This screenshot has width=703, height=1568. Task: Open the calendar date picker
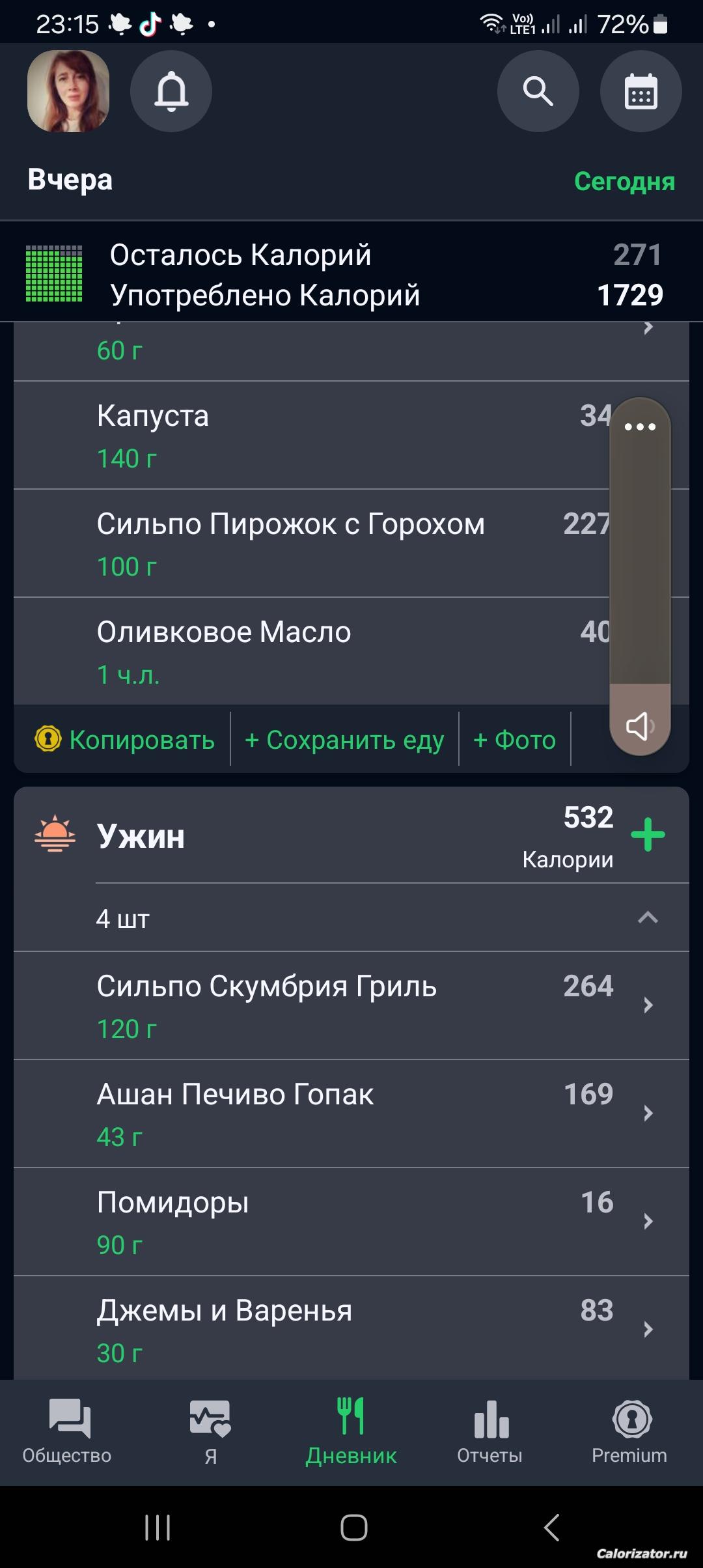(641, 91)
